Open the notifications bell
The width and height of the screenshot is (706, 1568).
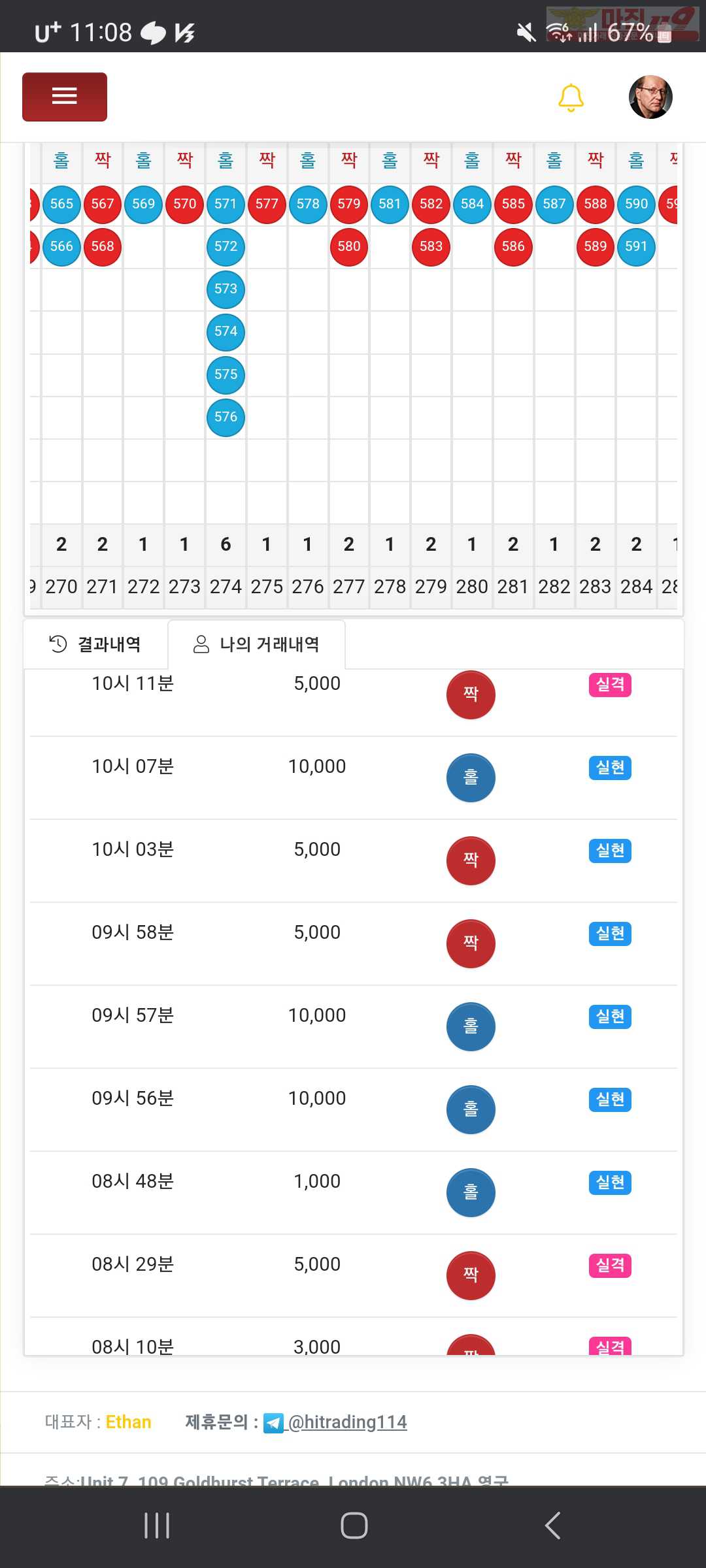[x=571, y=97]
